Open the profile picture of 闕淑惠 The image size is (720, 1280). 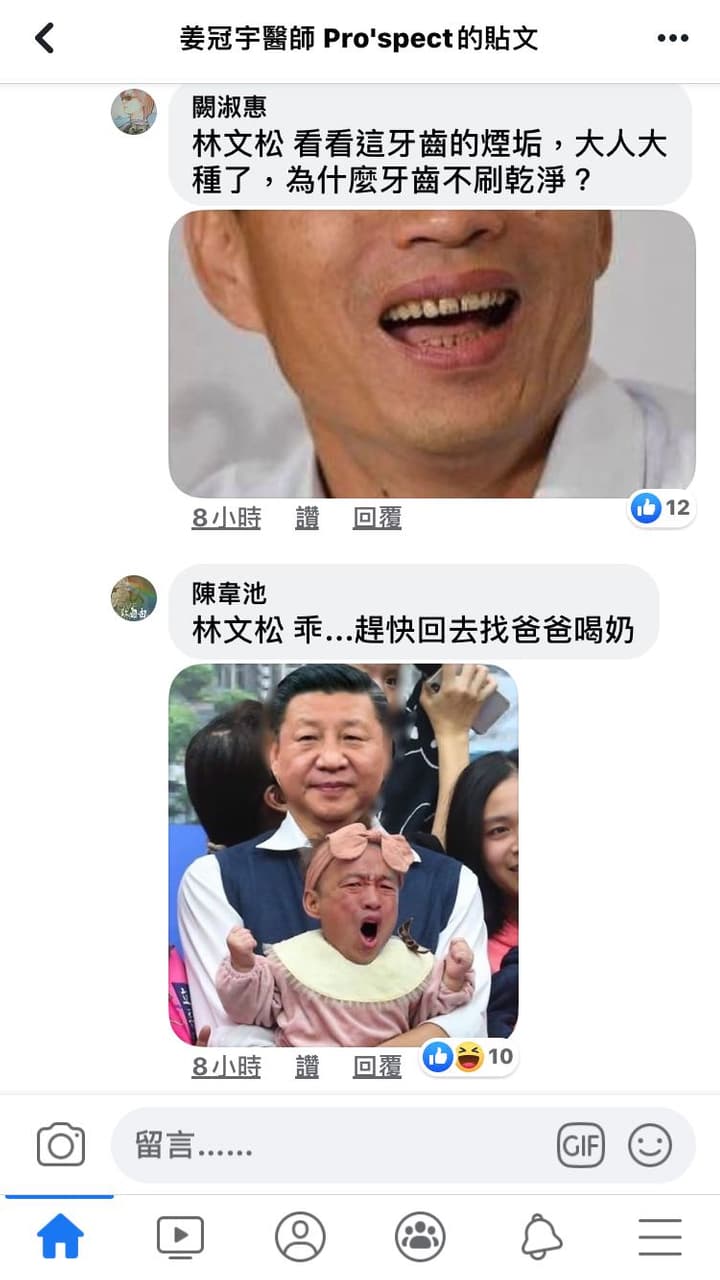[x=133, y=111]
